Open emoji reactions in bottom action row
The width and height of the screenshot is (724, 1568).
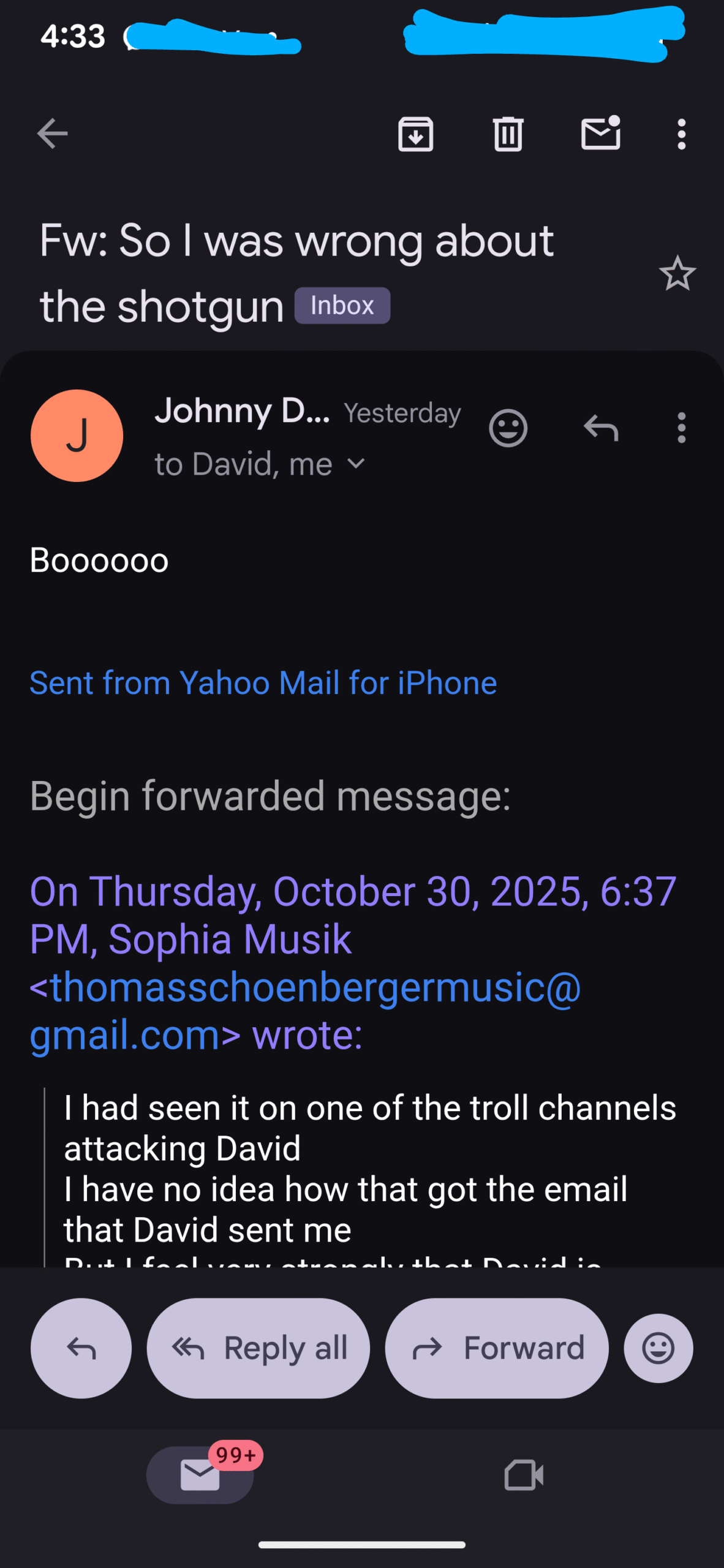click(x=658, y=1348)
